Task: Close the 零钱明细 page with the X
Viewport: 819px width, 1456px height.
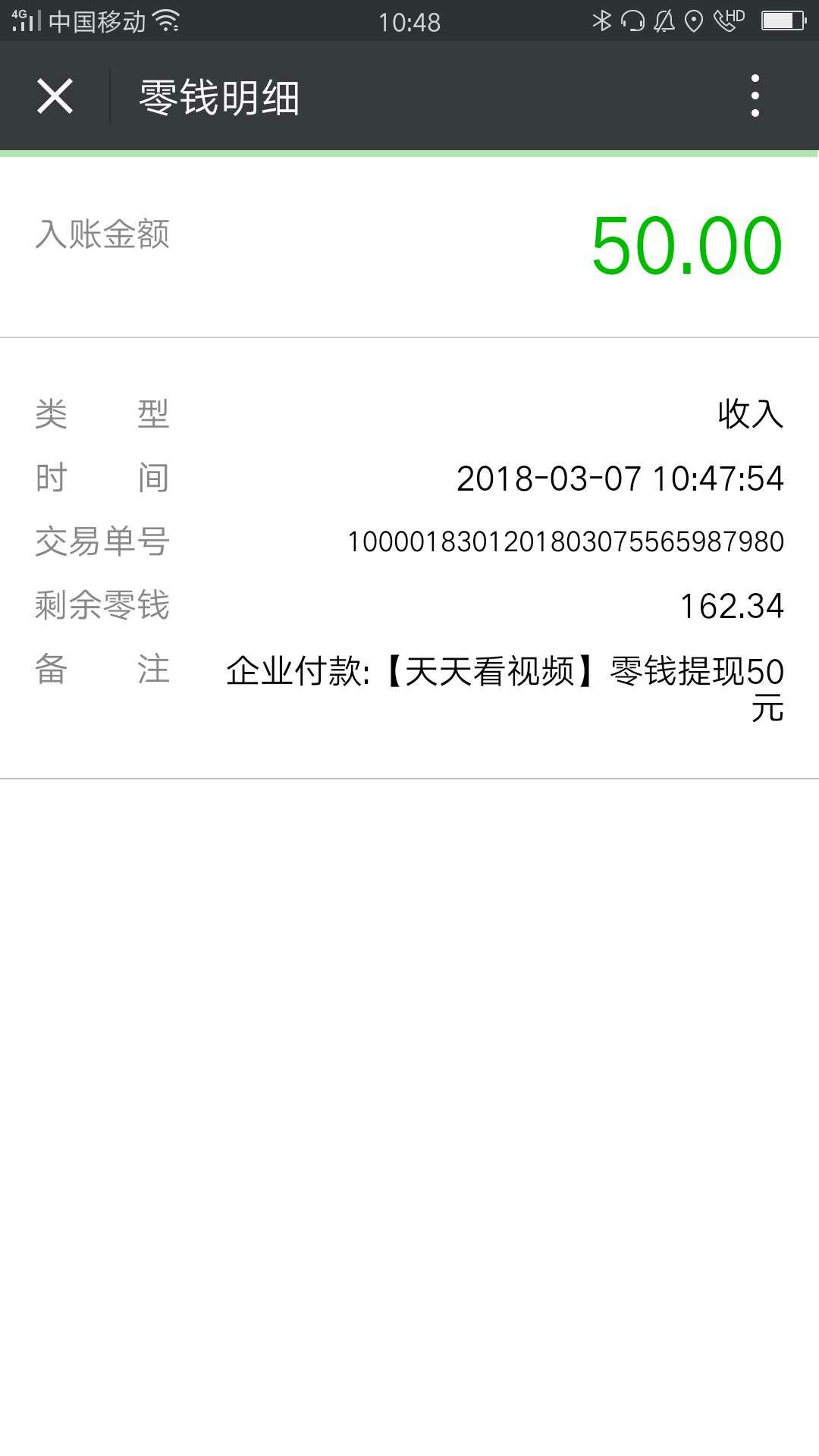Action: pos(55,97)
